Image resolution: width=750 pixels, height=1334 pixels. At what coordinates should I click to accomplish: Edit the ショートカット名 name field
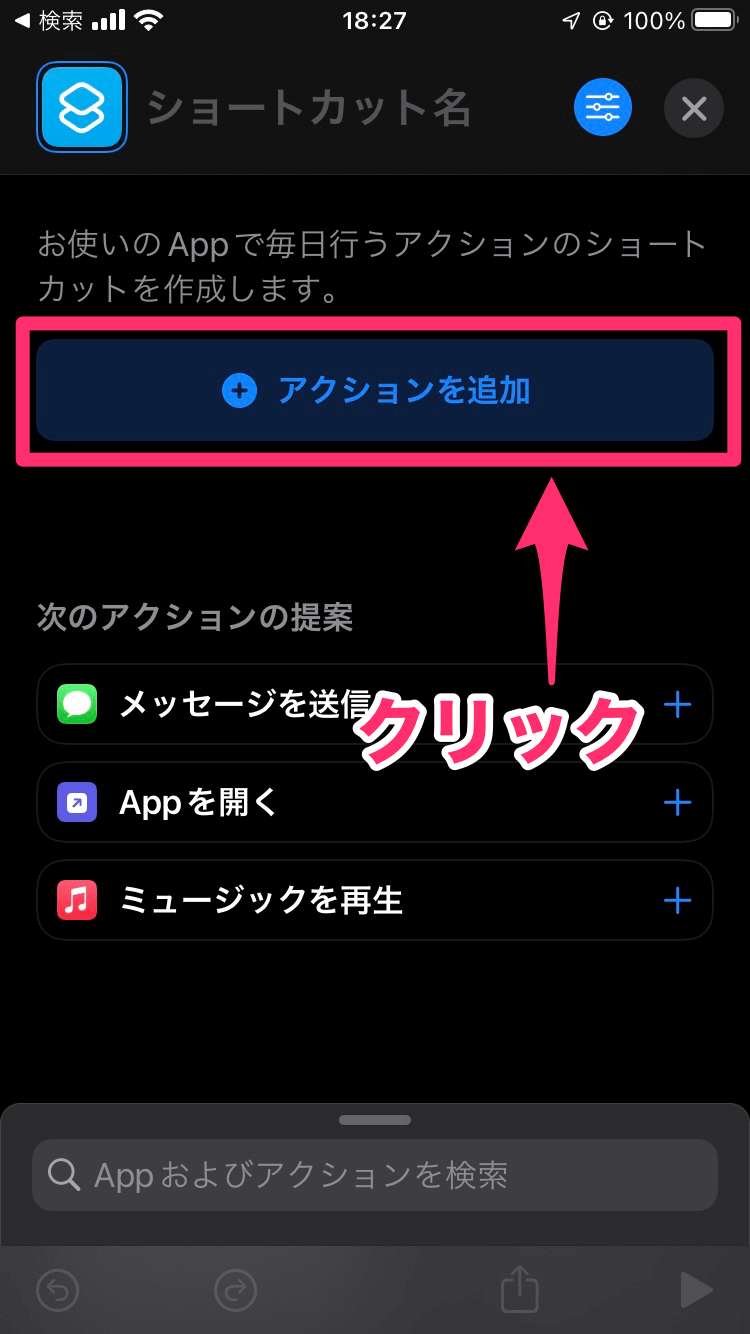click(310, 108)
